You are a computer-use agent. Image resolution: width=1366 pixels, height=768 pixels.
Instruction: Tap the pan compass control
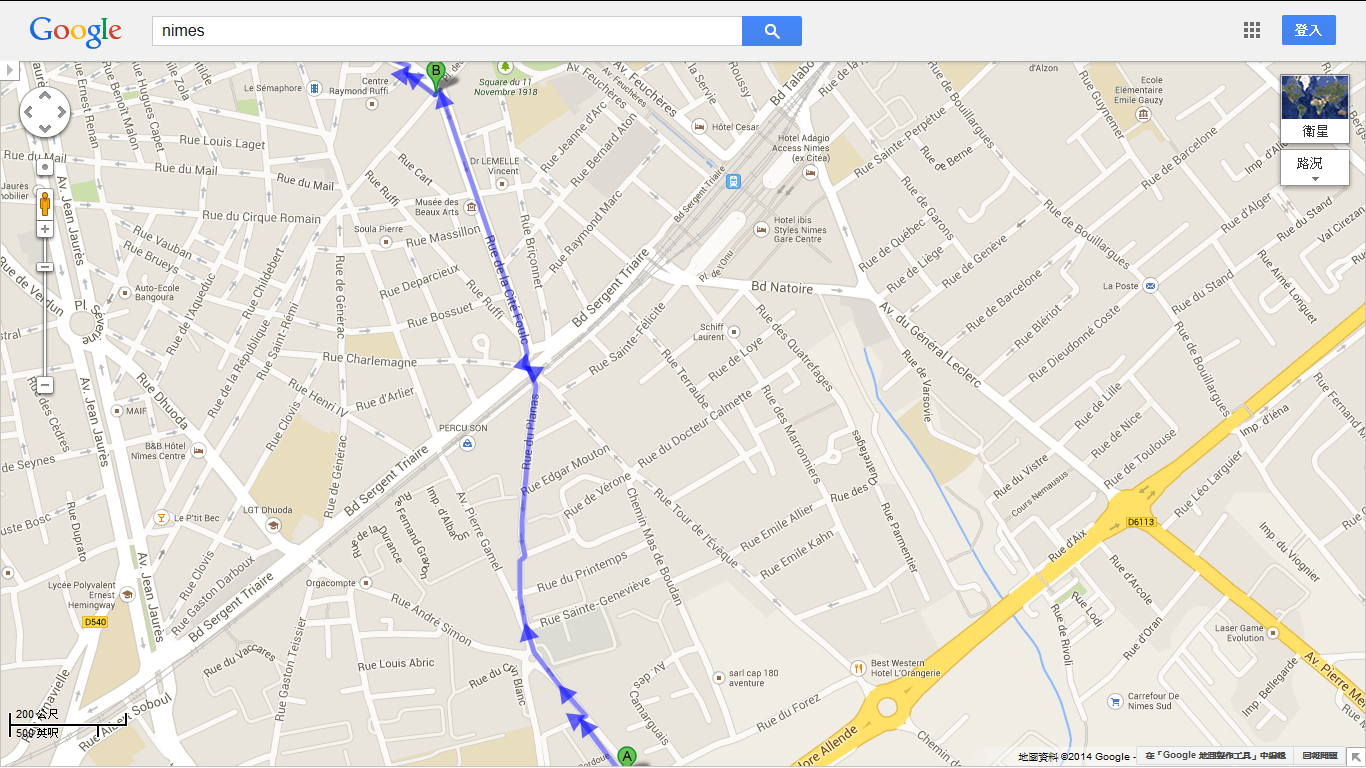pyautogui.click(x=45, y=112)
